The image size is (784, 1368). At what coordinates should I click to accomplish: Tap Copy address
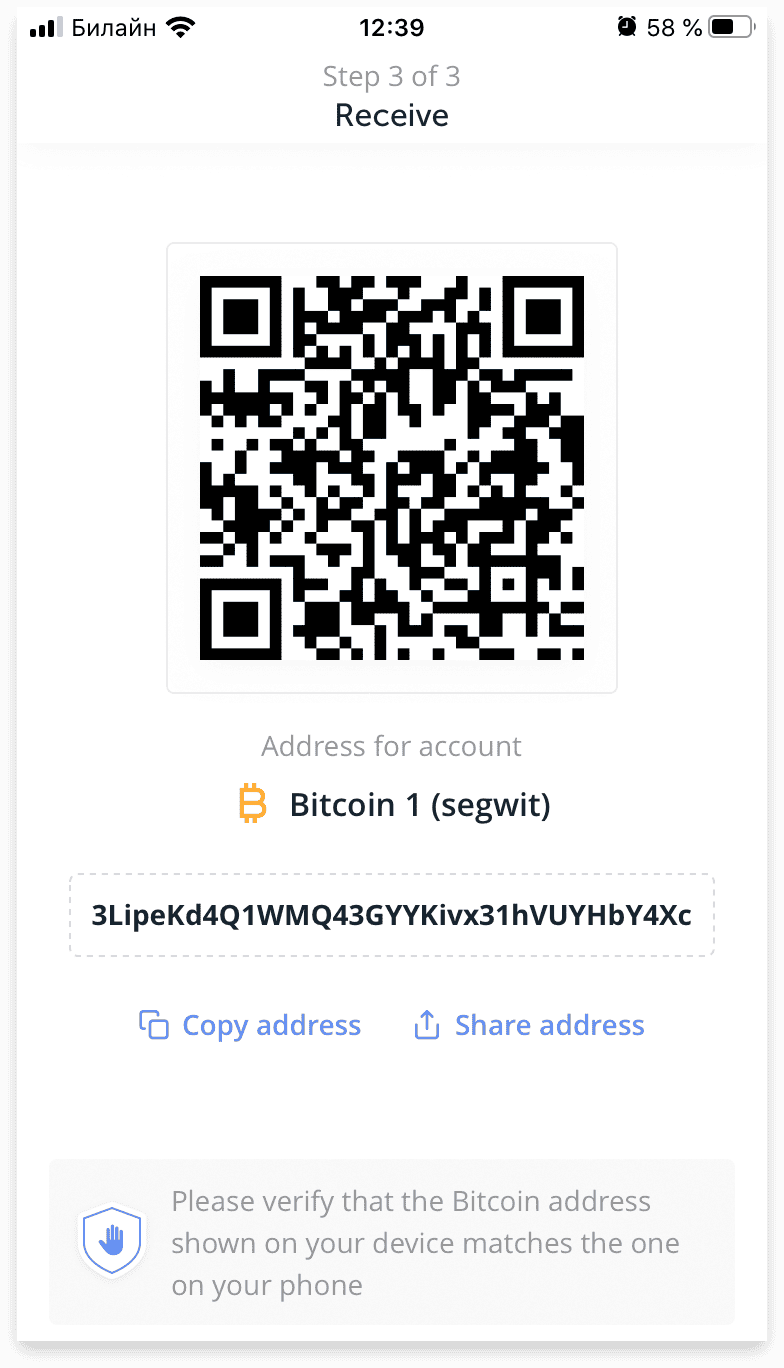click(250, 1025)
